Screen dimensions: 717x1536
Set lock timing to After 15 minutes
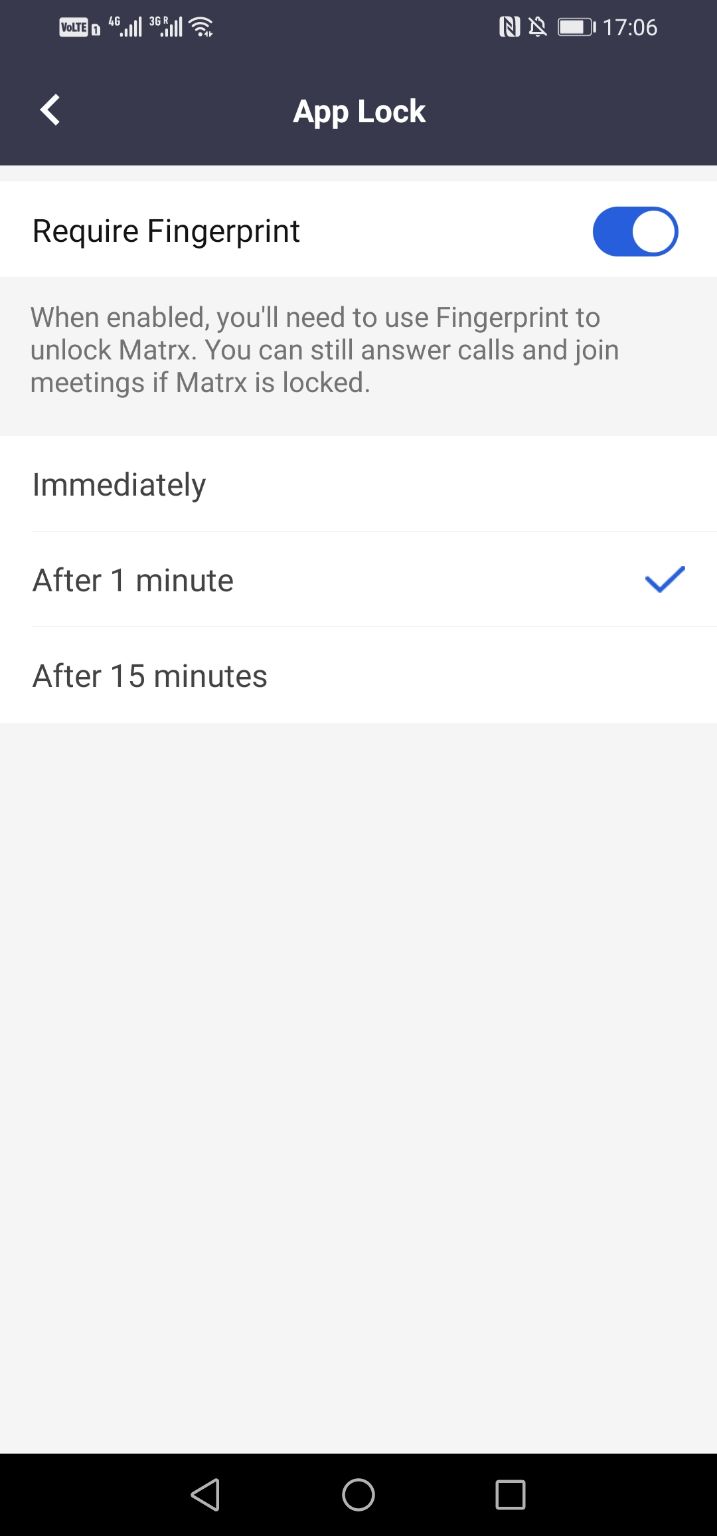(358, 676)
